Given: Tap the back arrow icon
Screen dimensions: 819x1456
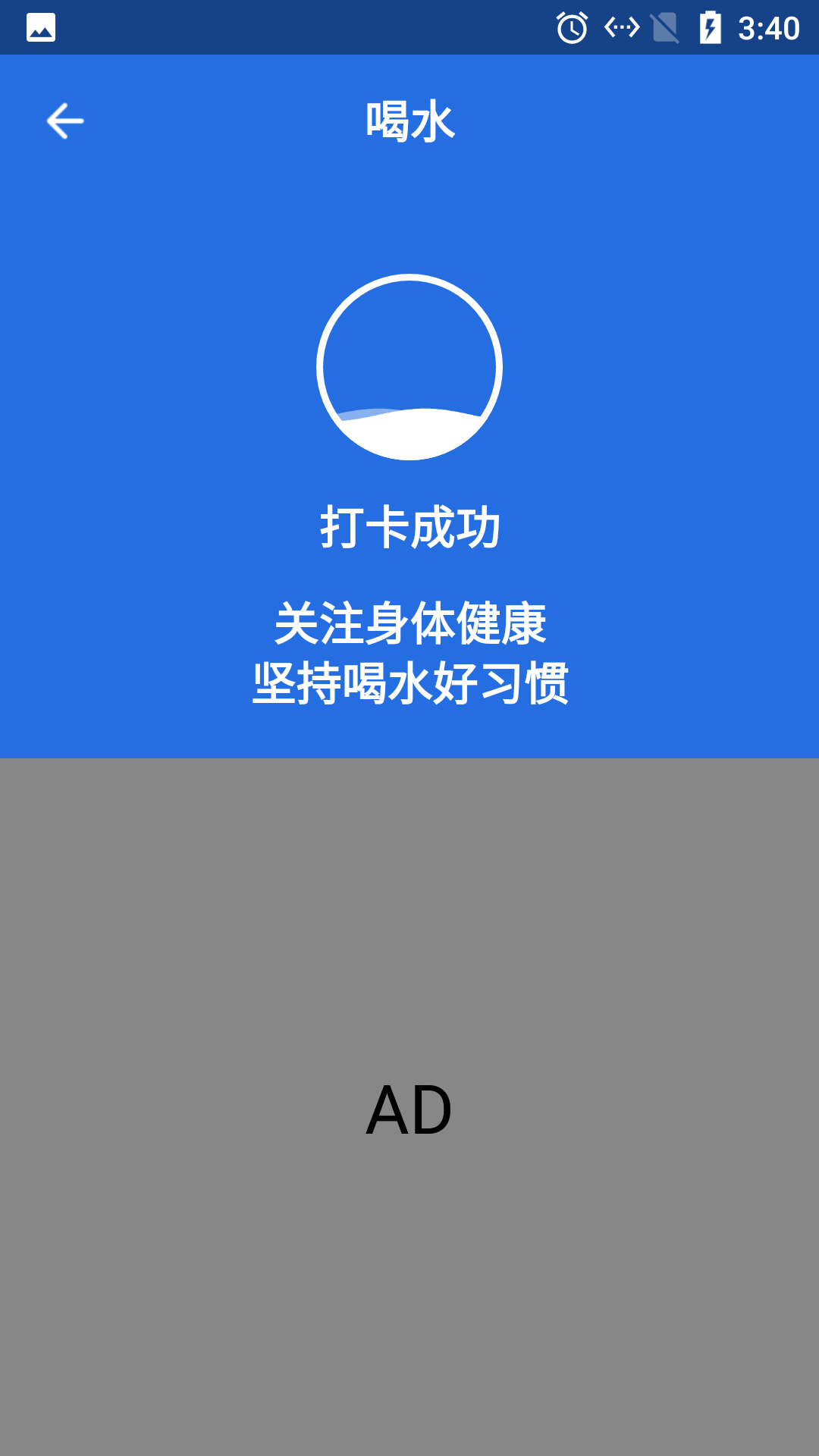Looking at the screenshot, I should coord(64,120).
